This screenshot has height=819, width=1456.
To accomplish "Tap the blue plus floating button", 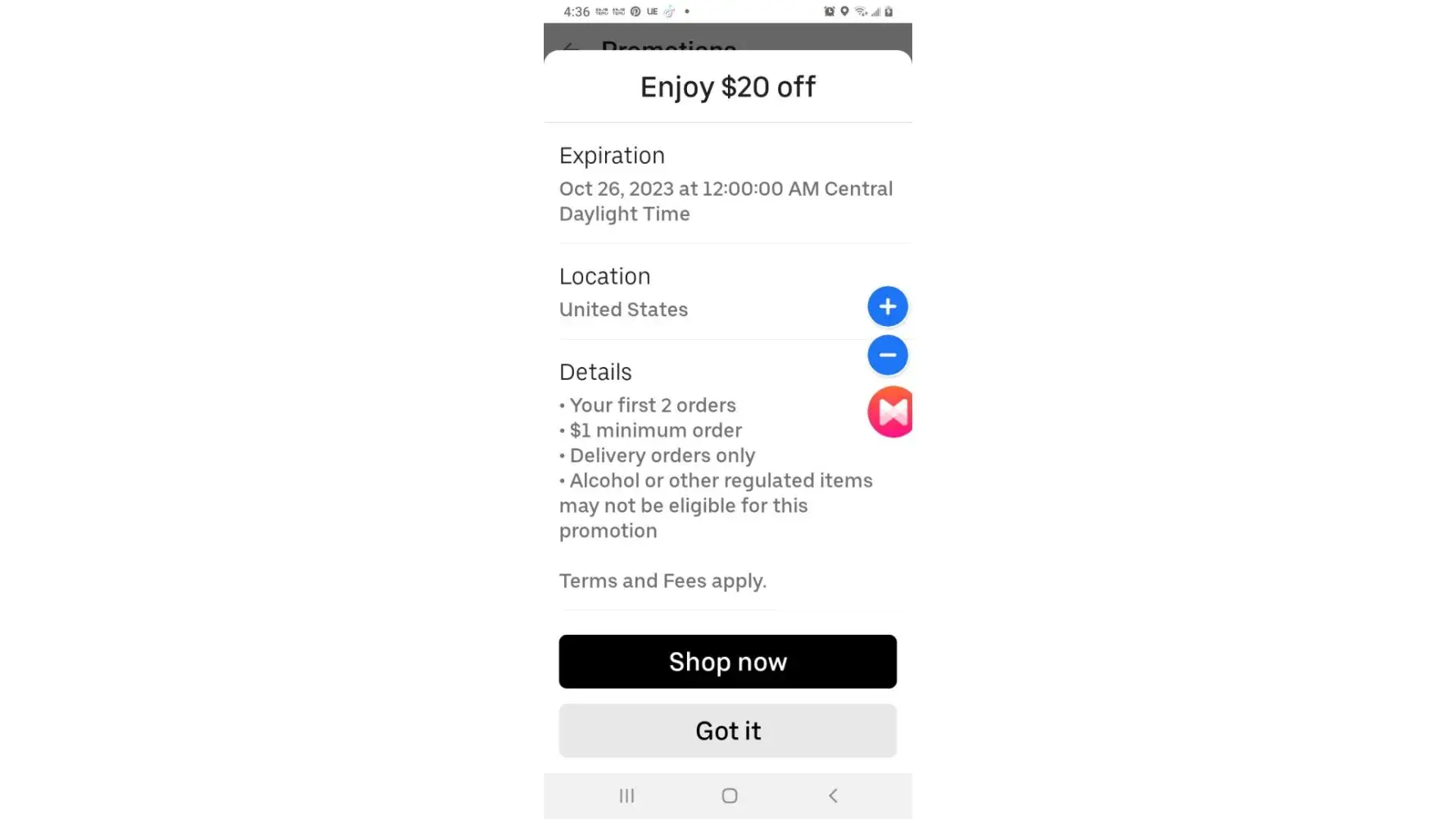I will point(888,307).
